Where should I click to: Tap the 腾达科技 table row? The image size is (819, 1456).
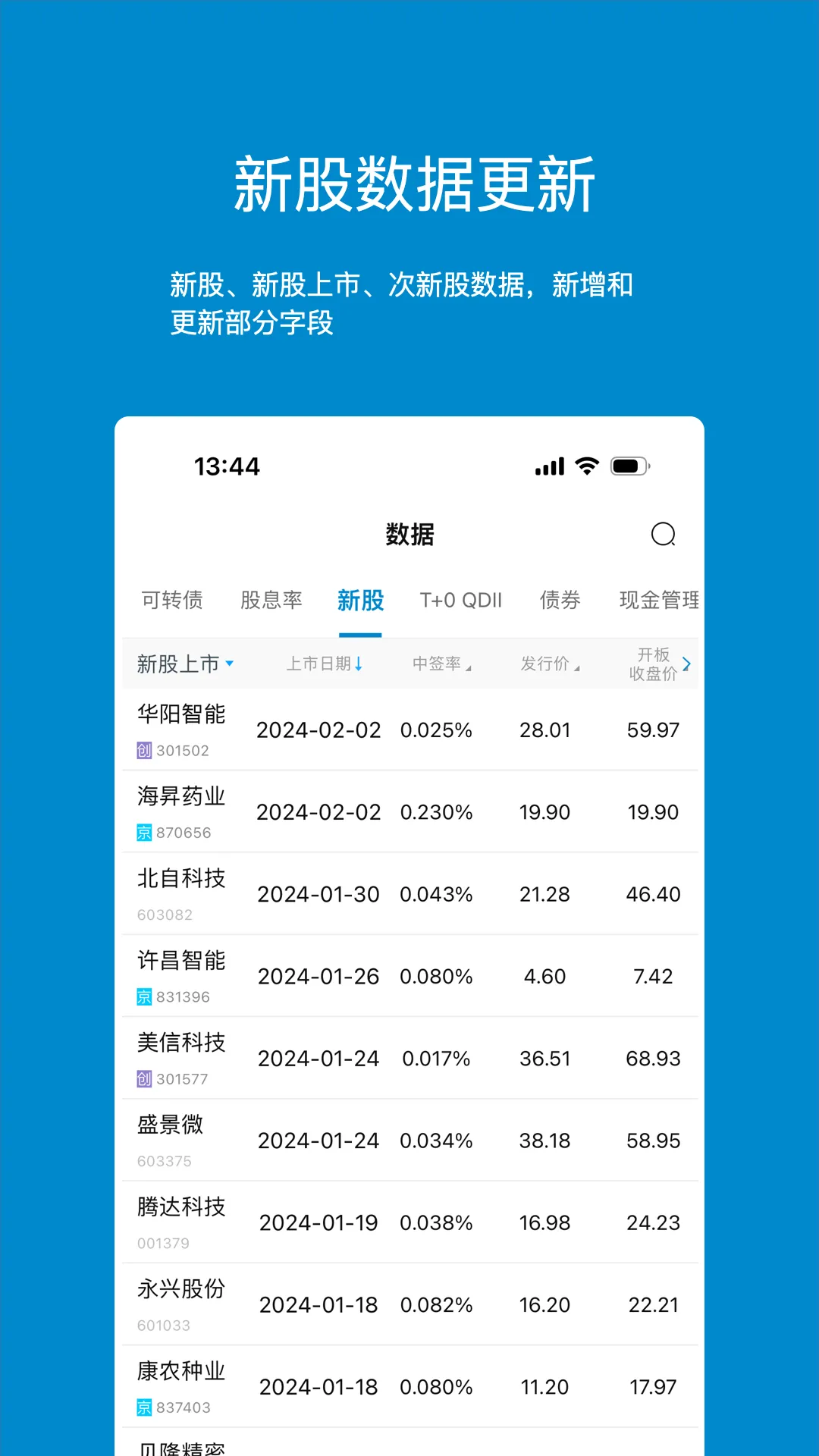pos(409,1222)
